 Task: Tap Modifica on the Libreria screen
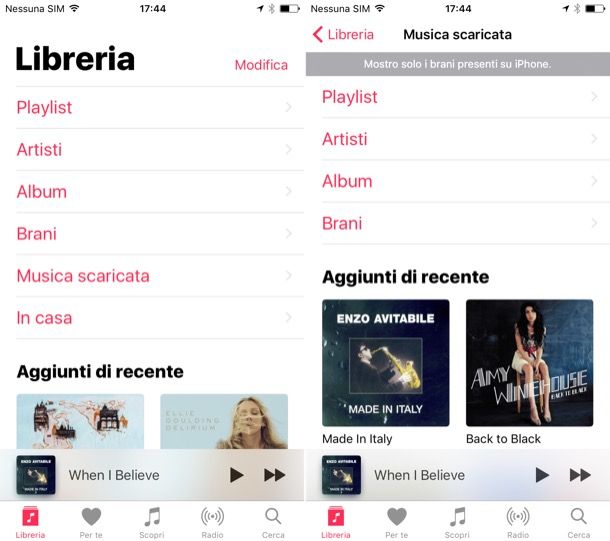260,65
